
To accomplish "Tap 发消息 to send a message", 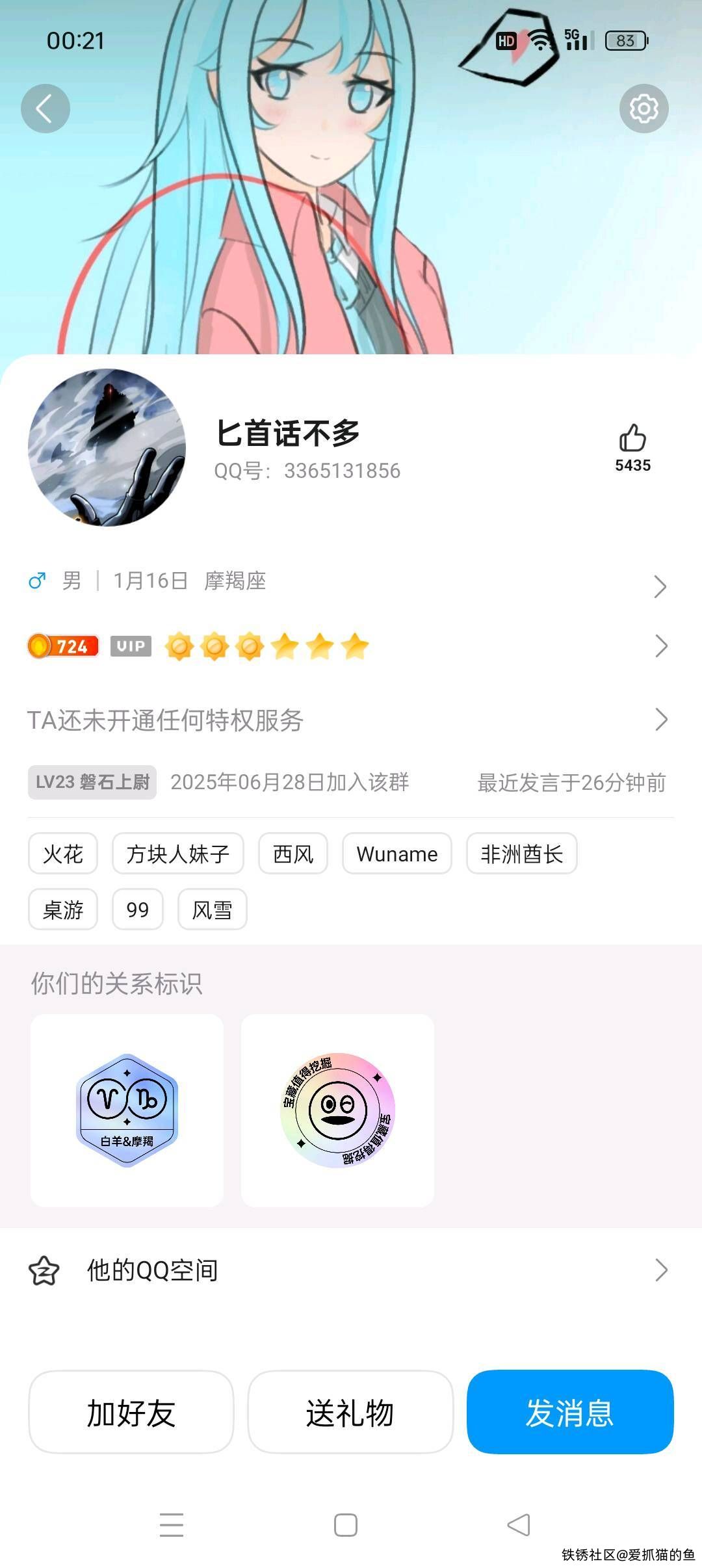I will pyautogui.click(x=570, y=1412).
